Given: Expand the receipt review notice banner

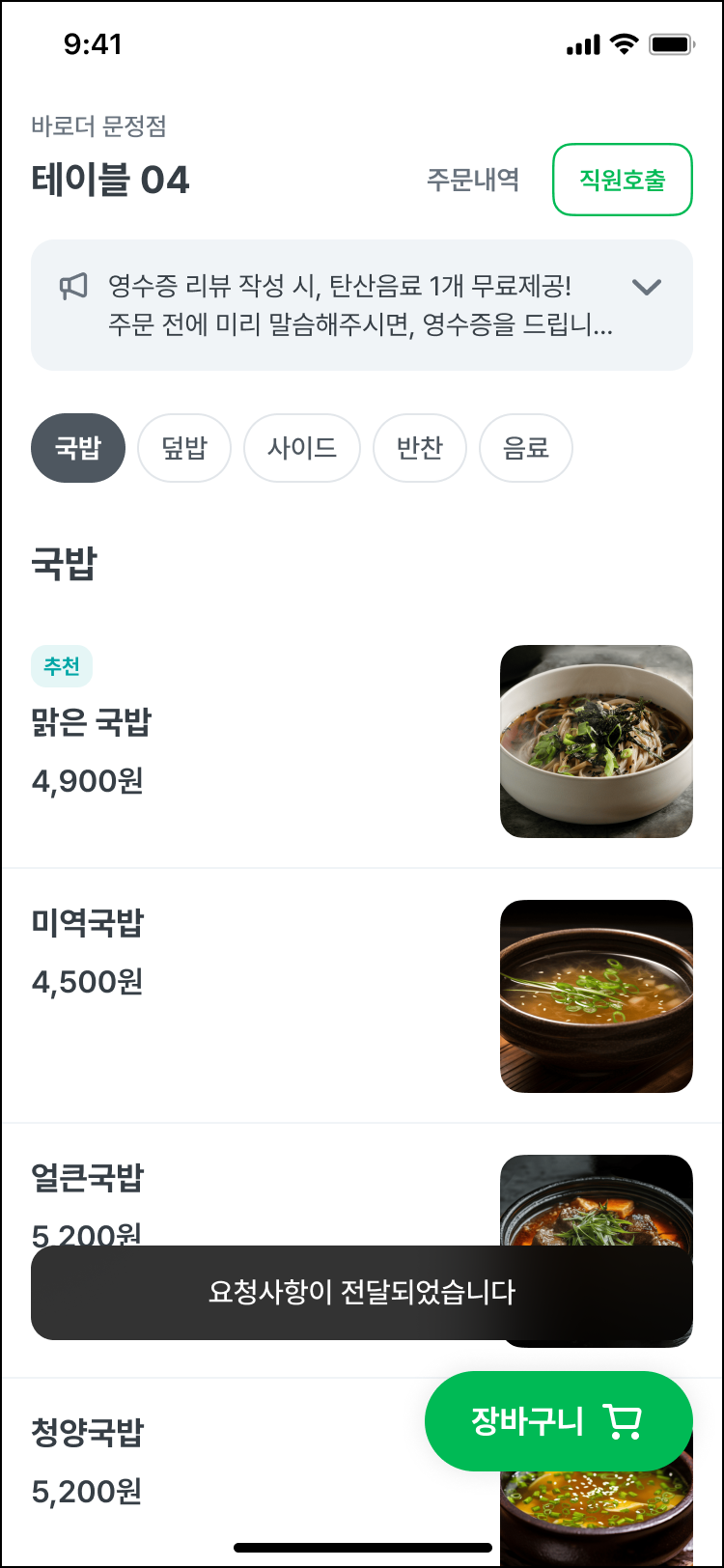Looking at the screenshot, I should coord(645,287).
